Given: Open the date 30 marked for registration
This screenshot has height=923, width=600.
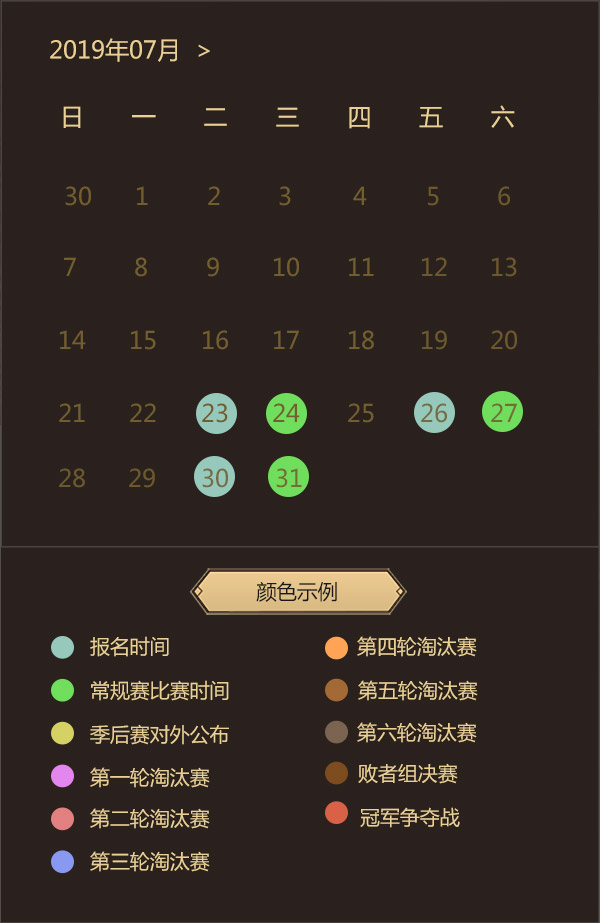Looking at the screenshot, I should pos(215,477).
